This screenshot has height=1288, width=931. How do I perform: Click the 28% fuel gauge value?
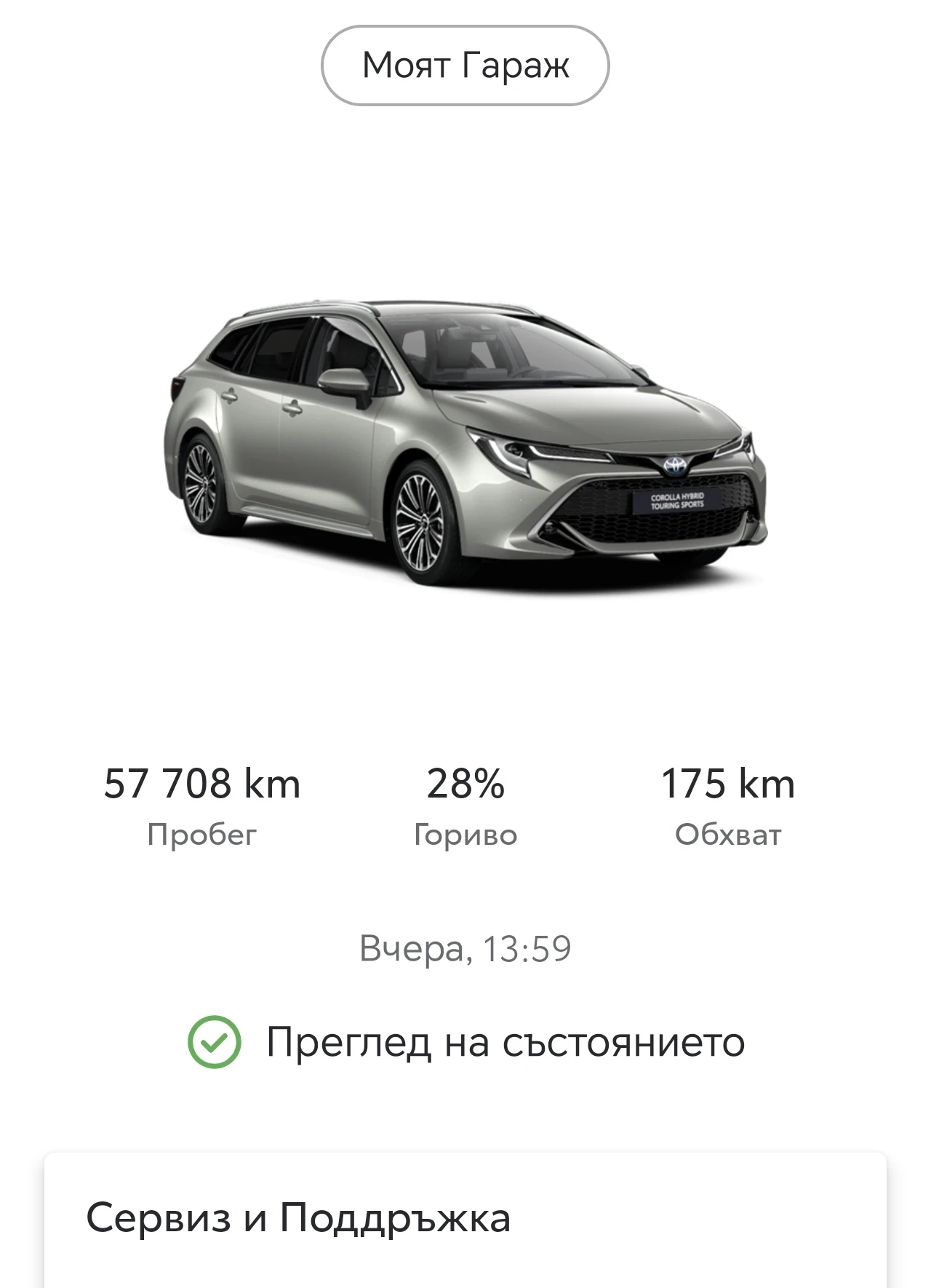pos(465,785)
